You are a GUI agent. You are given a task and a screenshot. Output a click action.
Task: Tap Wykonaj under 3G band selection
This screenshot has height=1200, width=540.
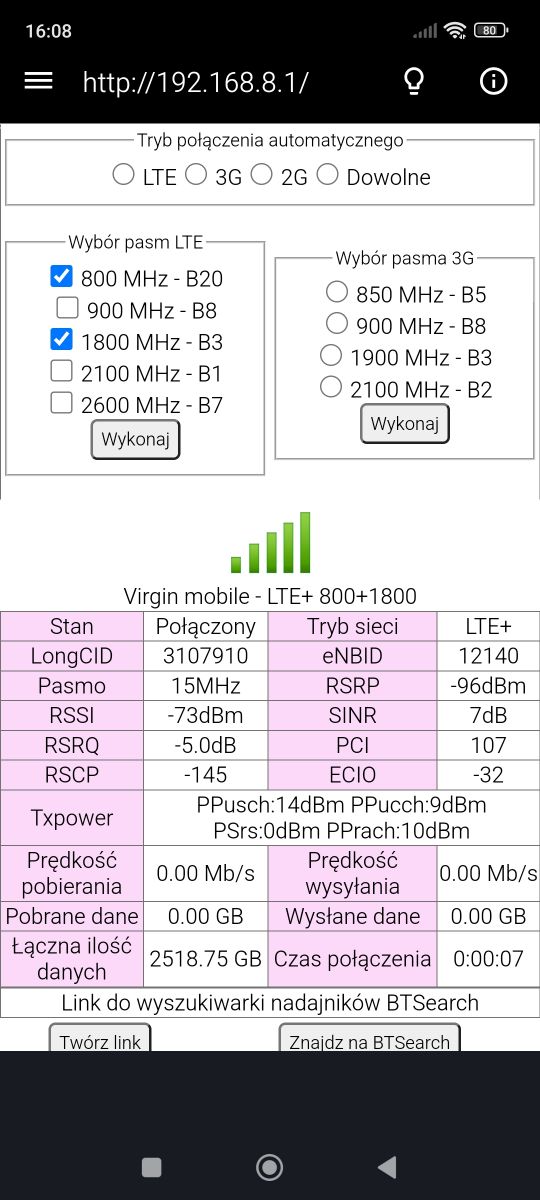pyautogui.click(x=405, y=423)
